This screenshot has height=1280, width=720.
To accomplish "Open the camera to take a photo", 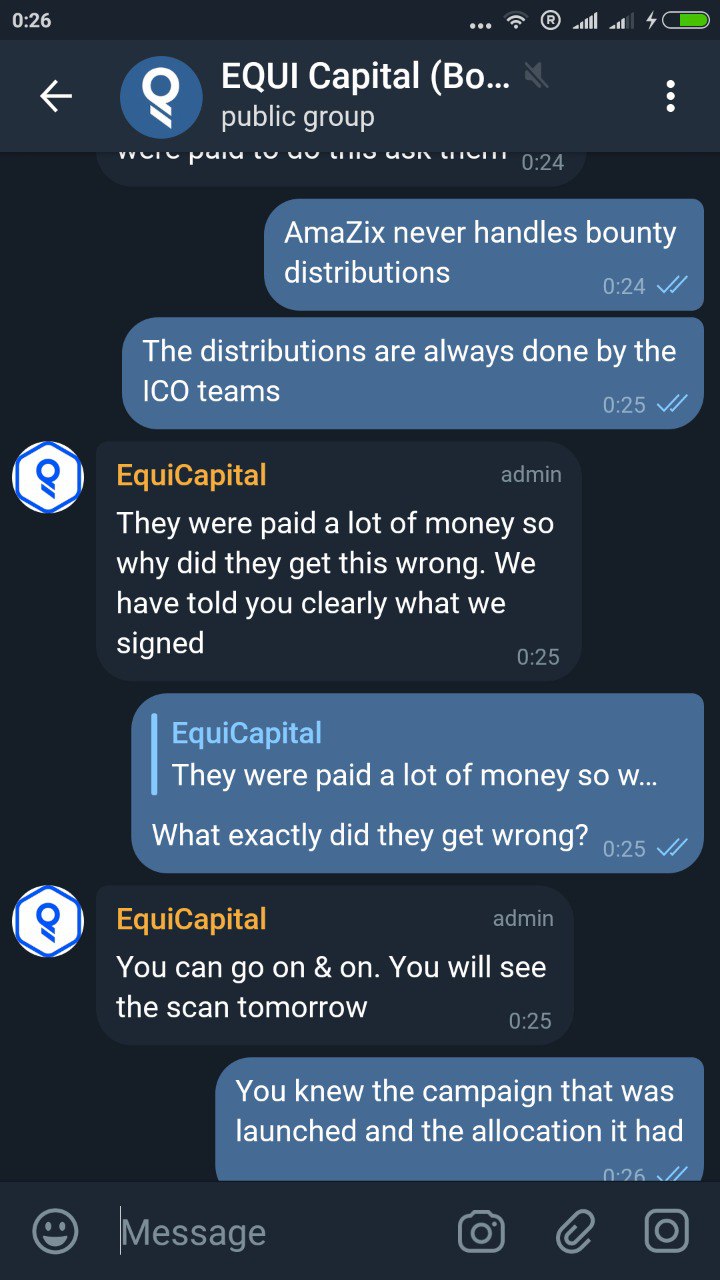I will pos(481,1231).
